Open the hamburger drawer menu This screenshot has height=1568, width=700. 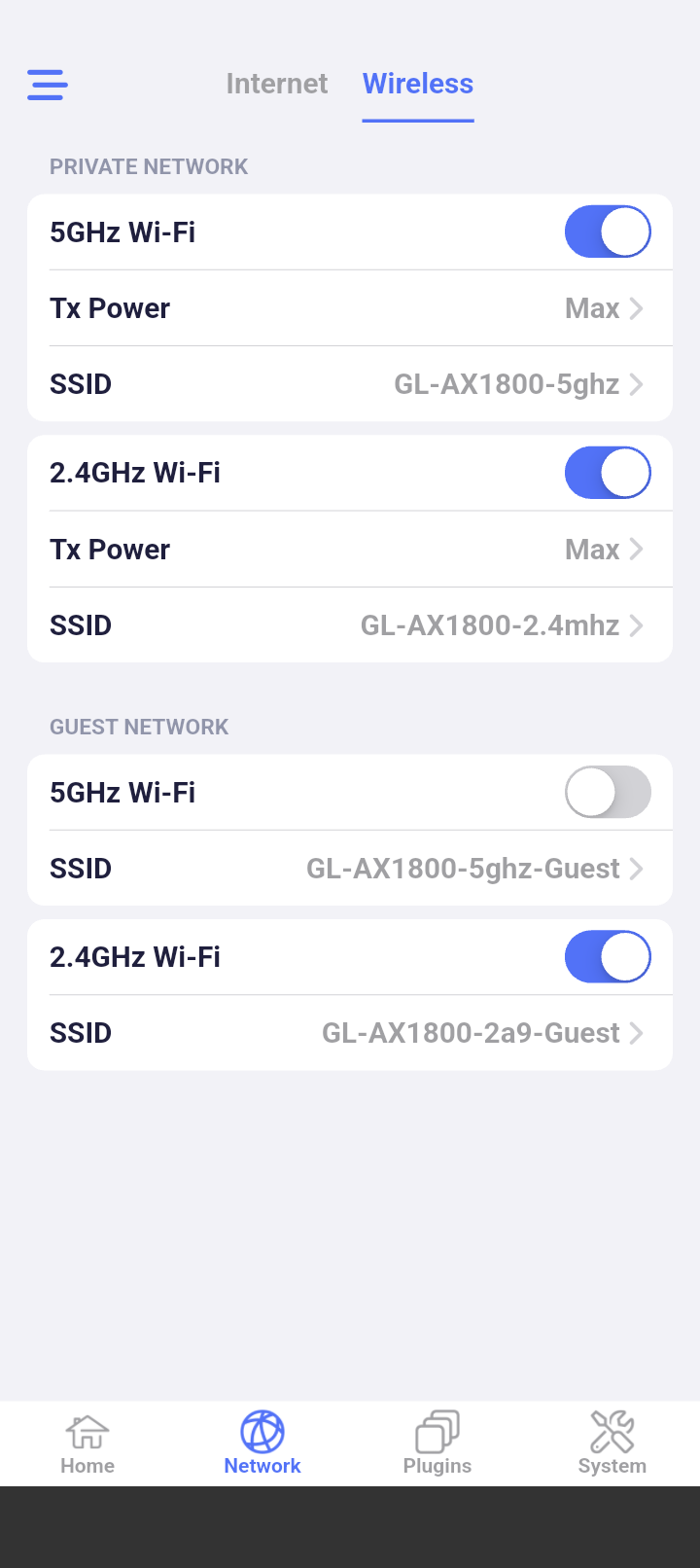[x=47, y=85]
